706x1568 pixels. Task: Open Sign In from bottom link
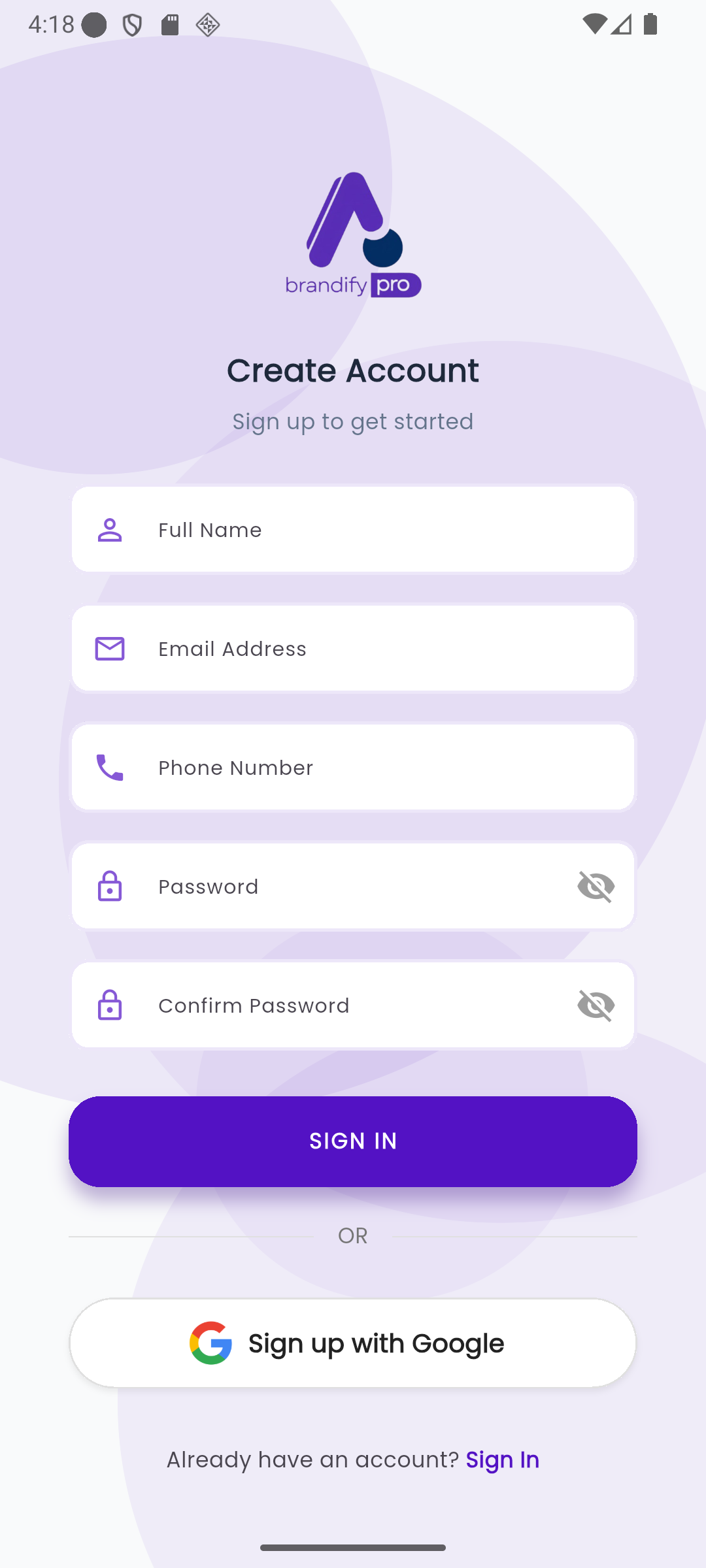(502, 1459)
